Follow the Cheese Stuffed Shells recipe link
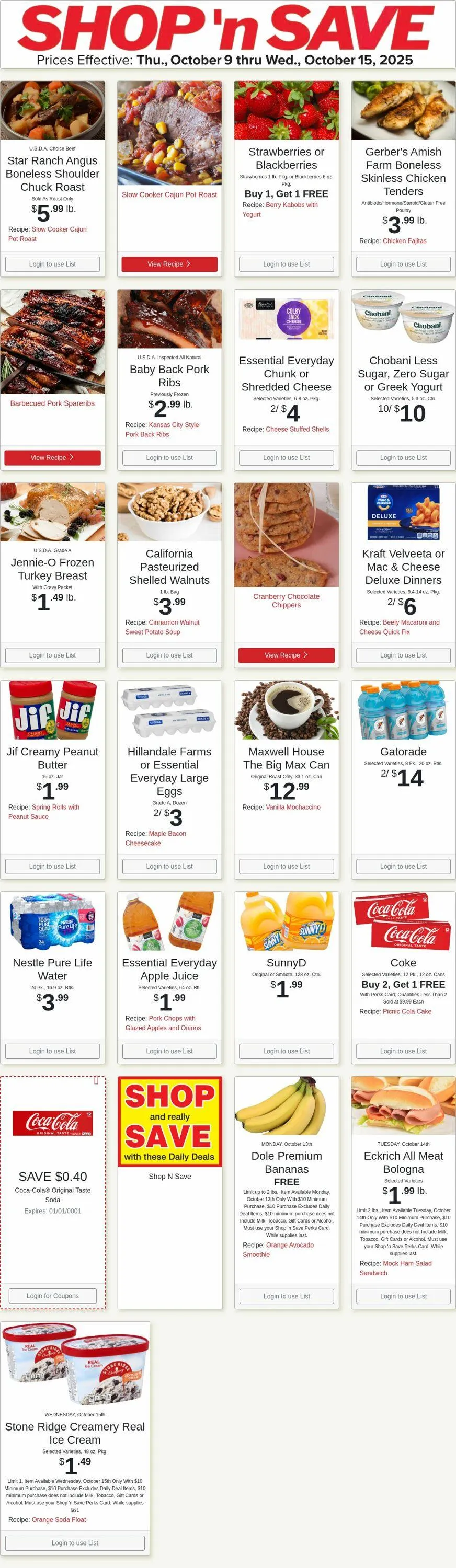 point(297,429)
